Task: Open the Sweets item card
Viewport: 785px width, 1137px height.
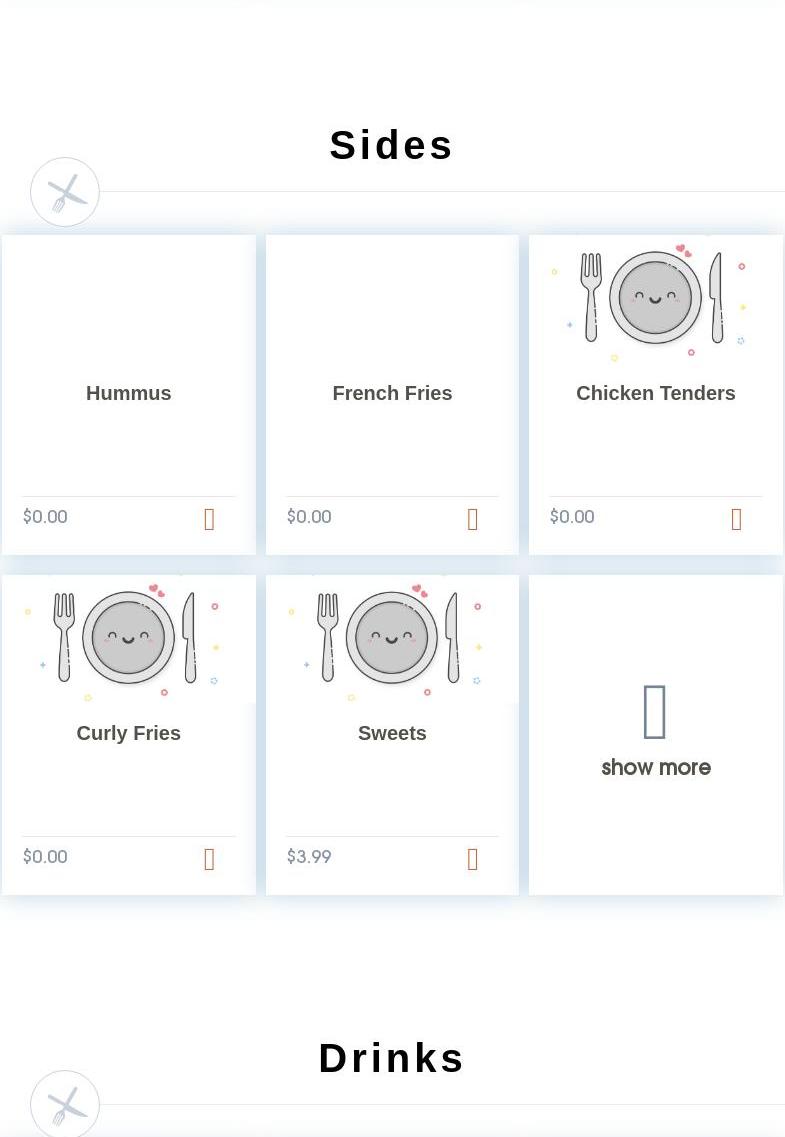Action: tap(392, 733)
